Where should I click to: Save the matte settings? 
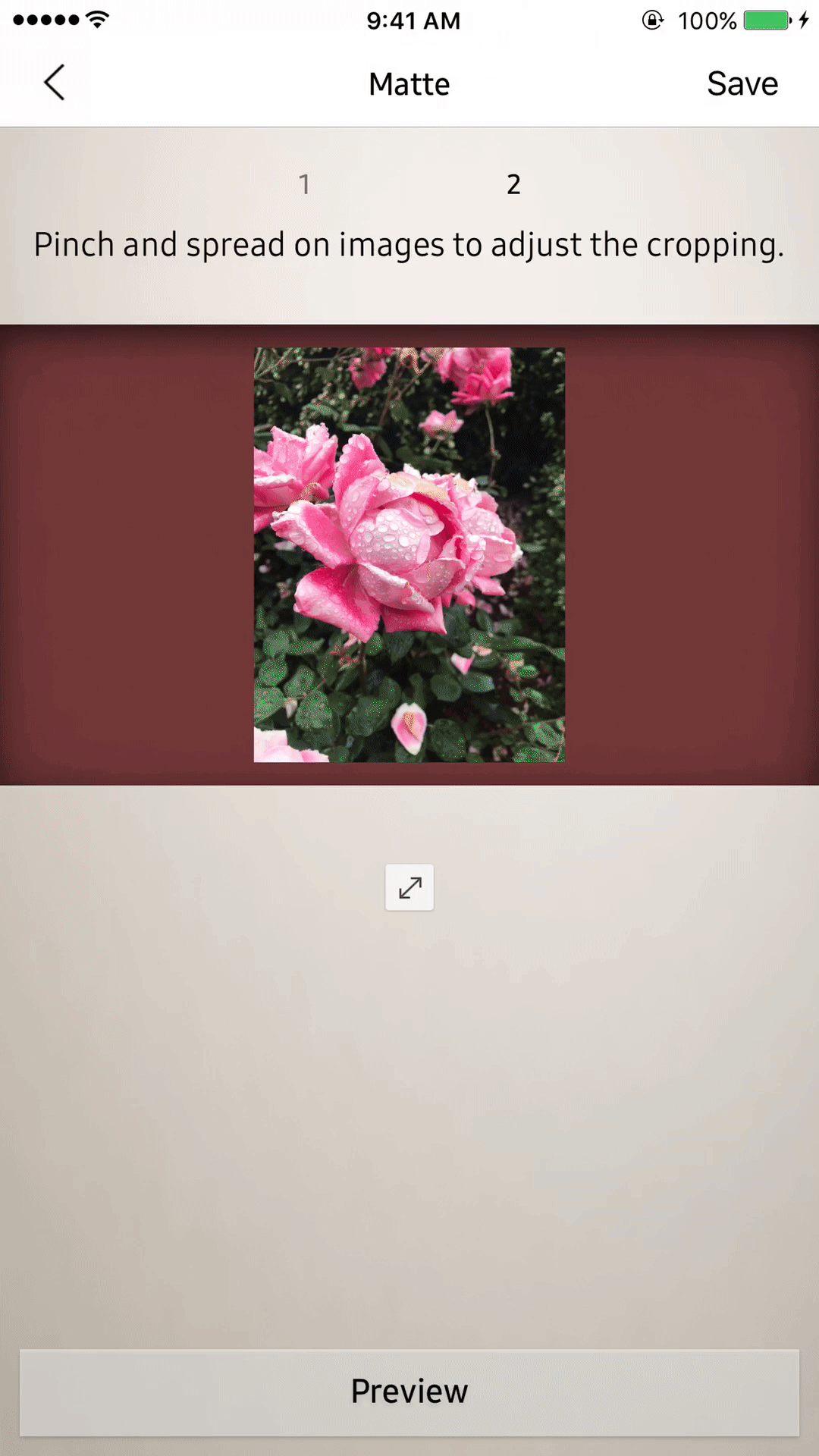(x=742, y=83)
